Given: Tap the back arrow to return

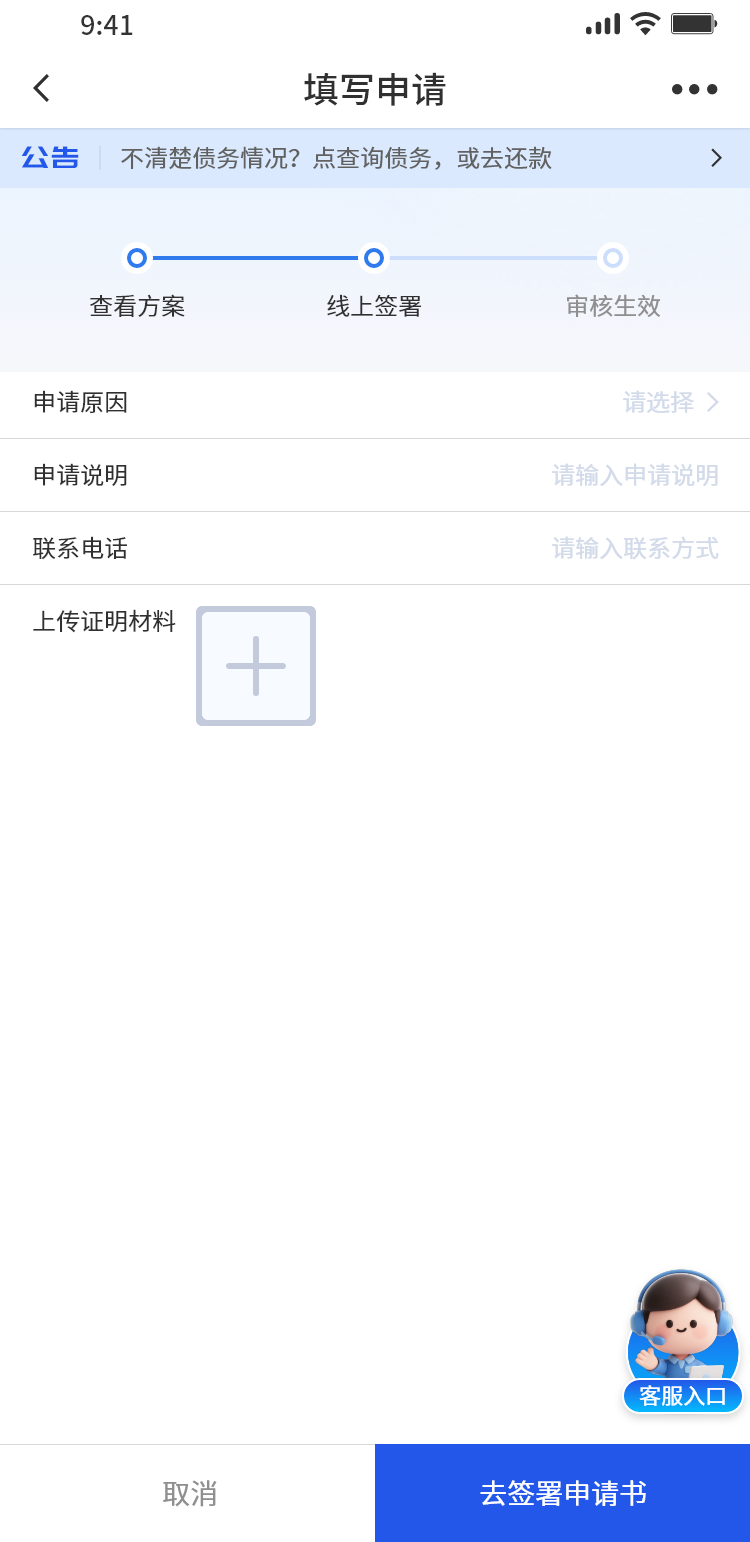Looking at the screenshot, I should click(40, 88).
